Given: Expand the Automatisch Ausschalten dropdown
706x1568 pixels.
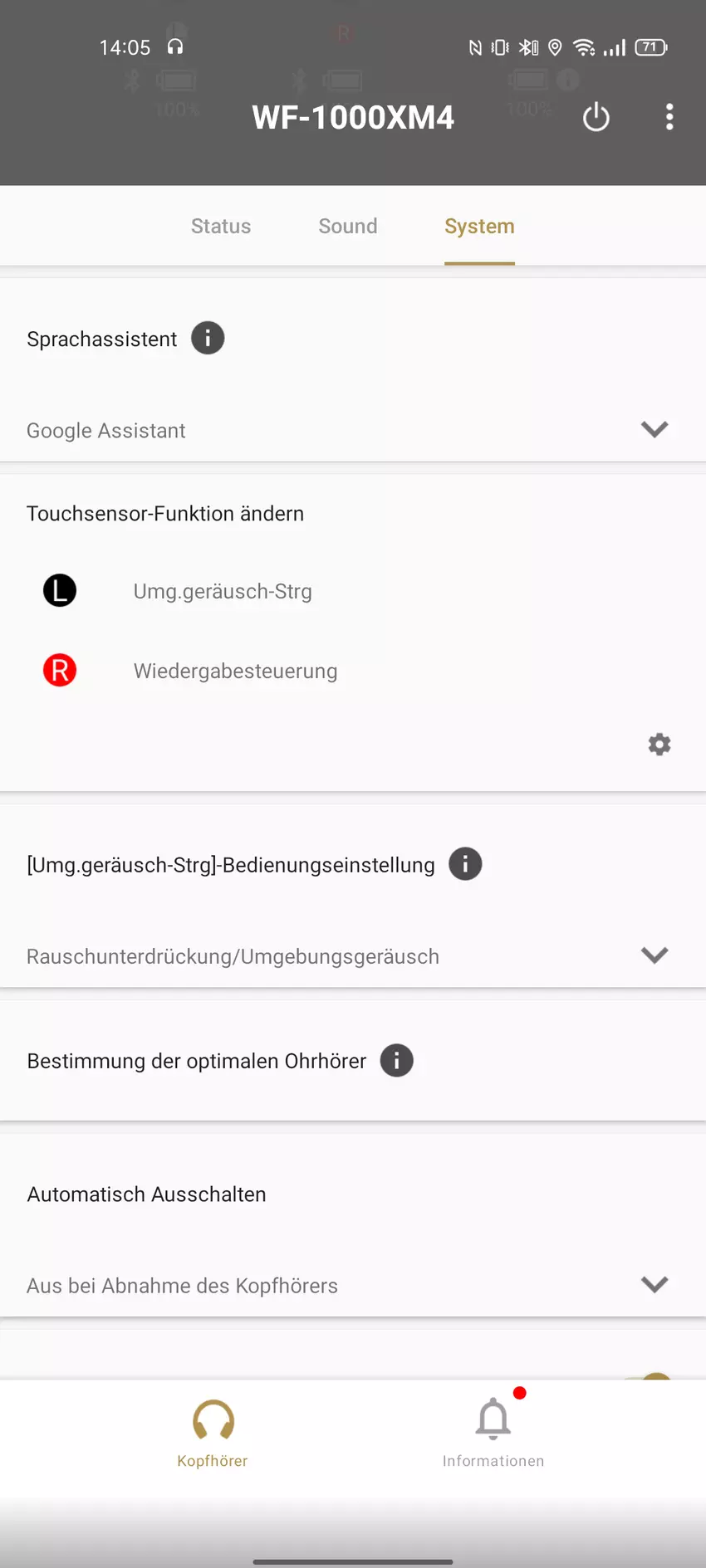Looking at the screenshot, I should (x=654, y=1285).
